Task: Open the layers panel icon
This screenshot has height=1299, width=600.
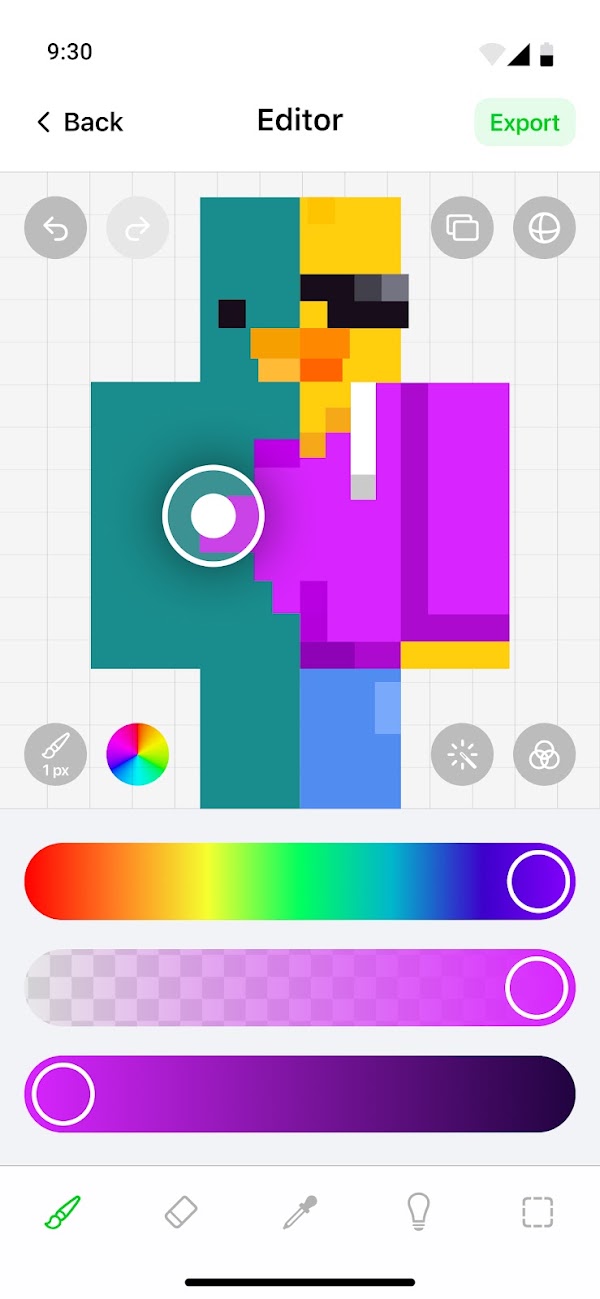Action: coord(462,228)
